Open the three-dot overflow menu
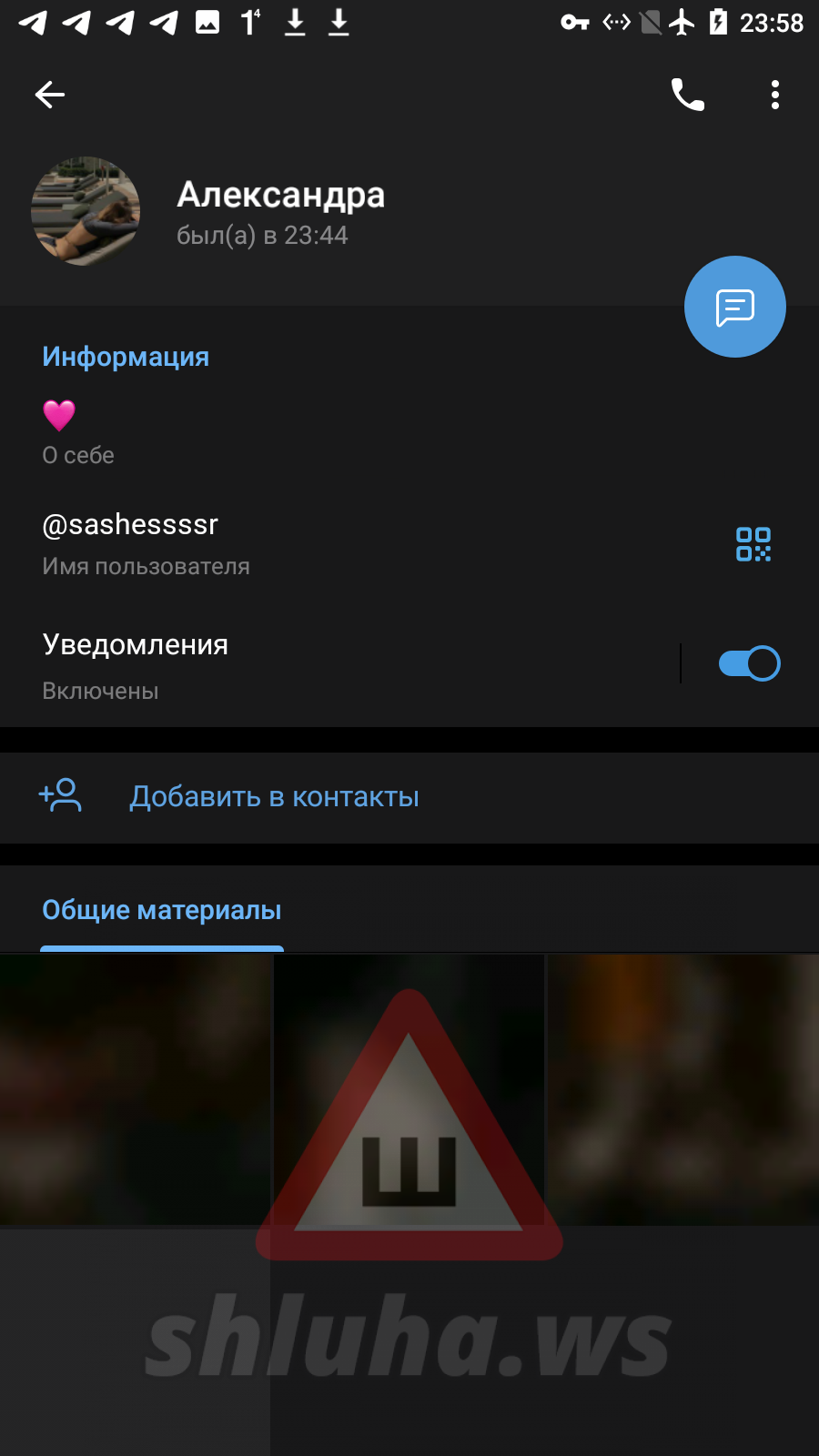 point(774,95)
